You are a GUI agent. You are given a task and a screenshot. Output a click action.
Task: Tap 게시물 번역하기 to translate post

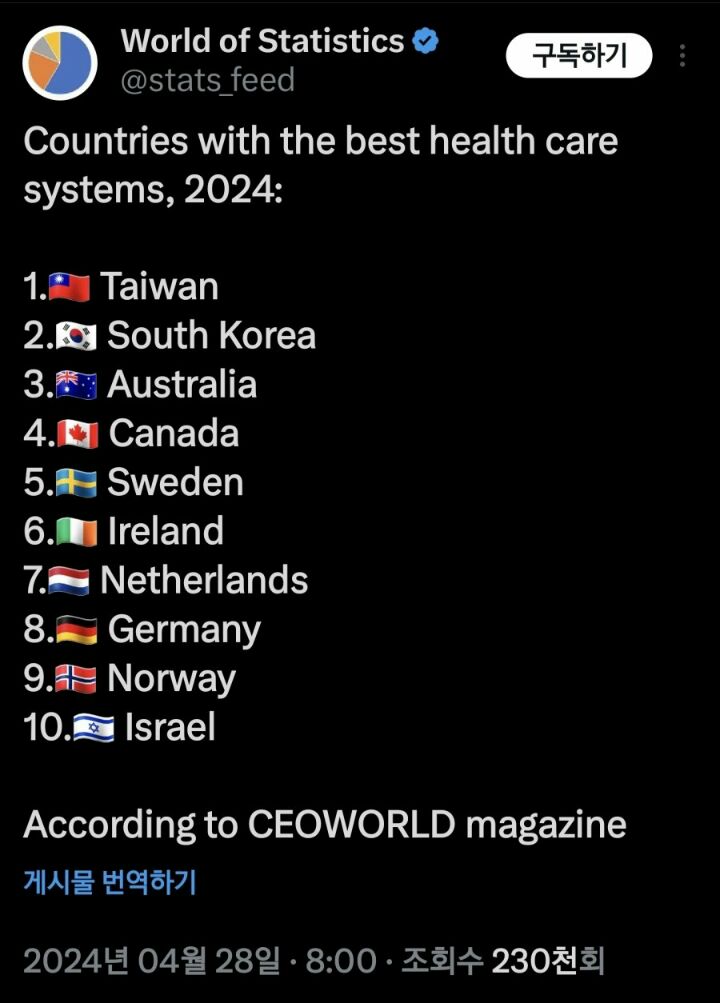109,882
